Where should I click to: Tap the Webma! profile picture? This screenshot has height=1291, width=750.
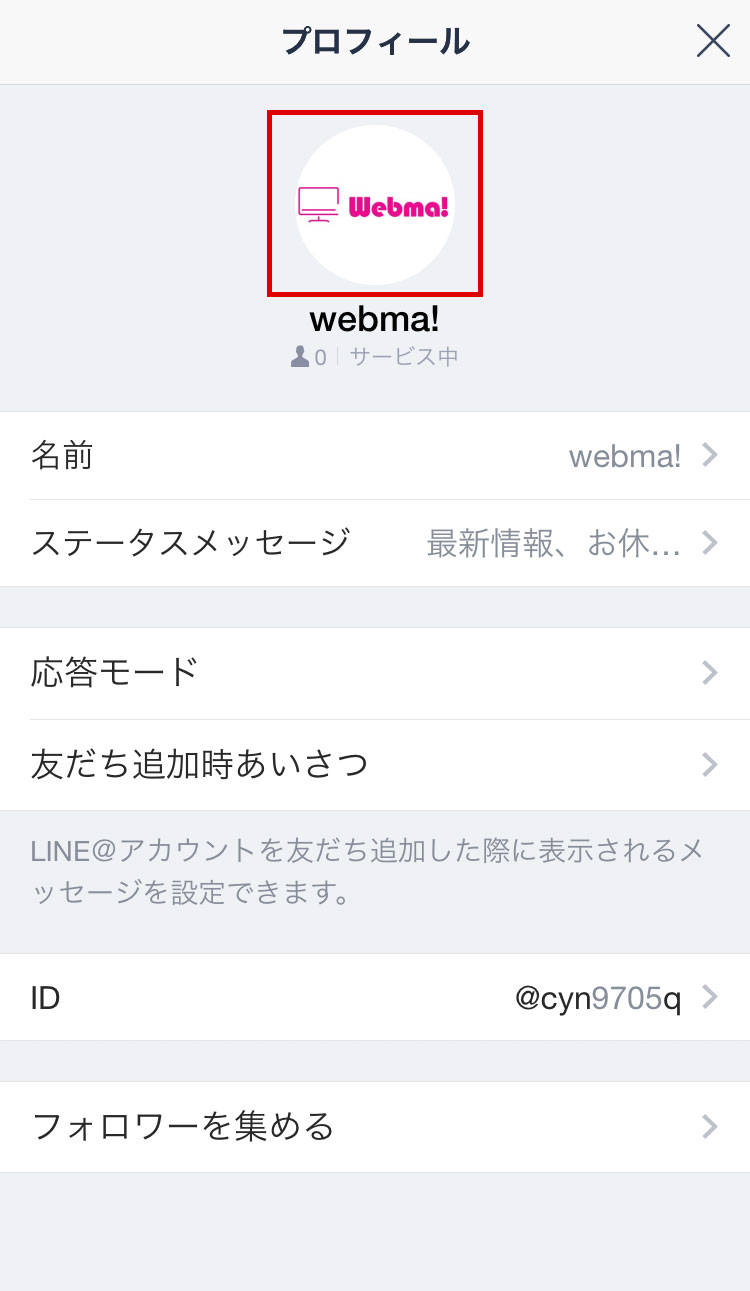pyautogui.click(x=375, y=204)
